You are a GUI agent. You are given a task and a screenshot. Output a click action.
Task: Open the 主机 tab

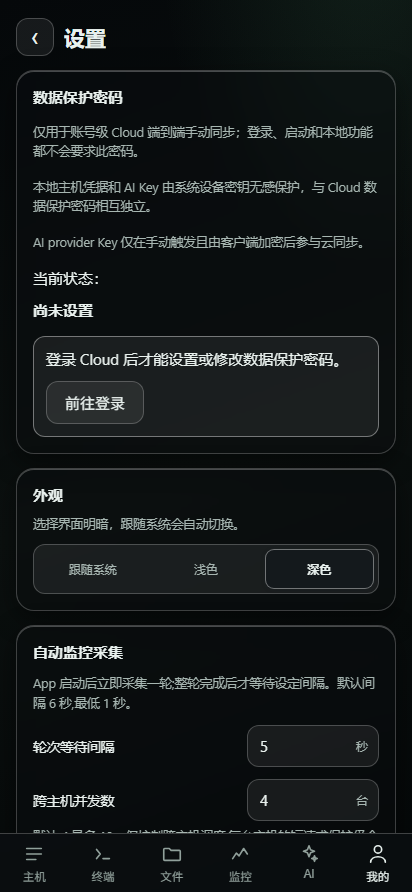click(x=34, y=864)
